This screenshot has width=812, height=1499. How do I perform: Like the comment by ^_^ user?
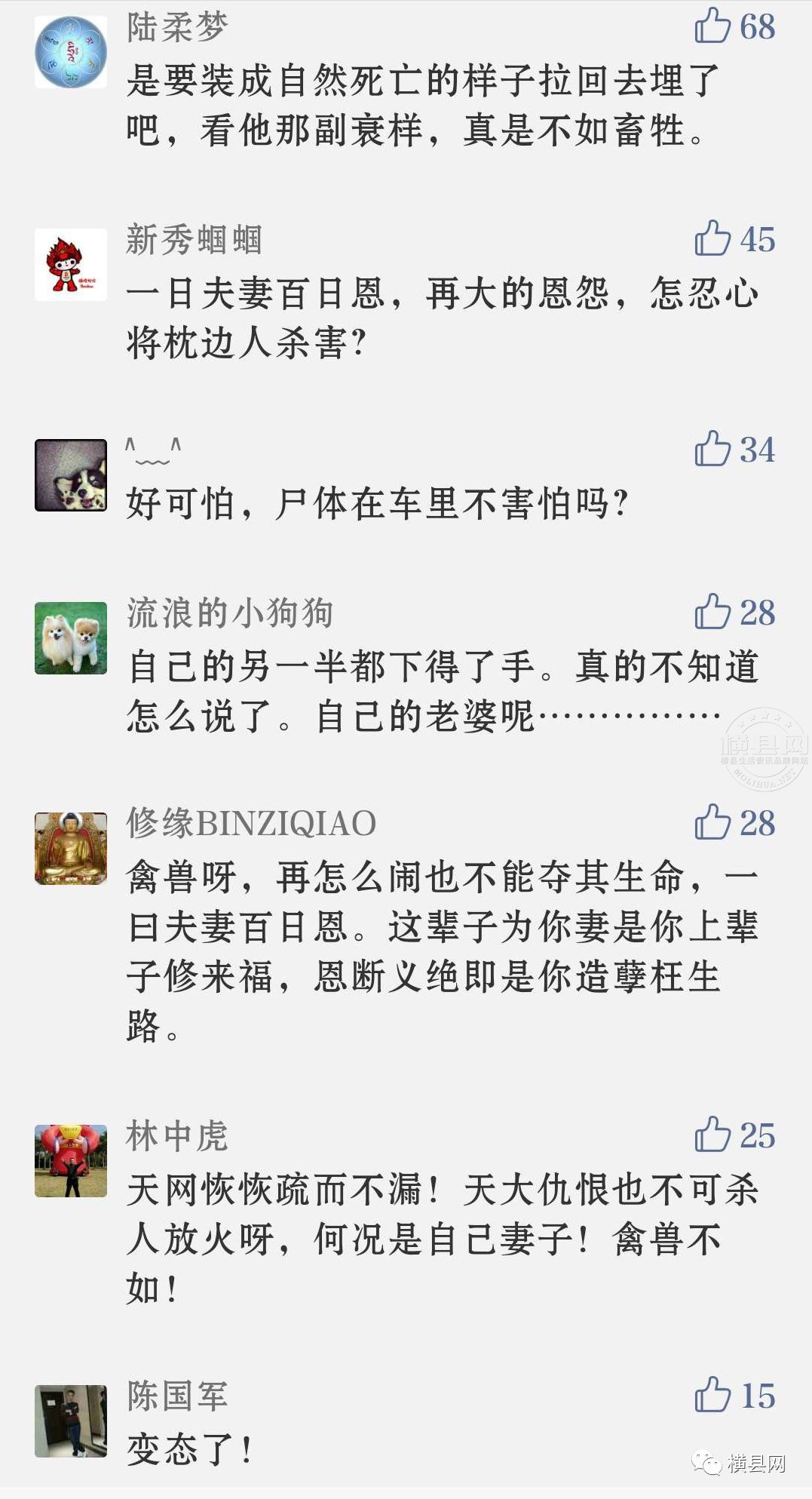coord(712,449)
